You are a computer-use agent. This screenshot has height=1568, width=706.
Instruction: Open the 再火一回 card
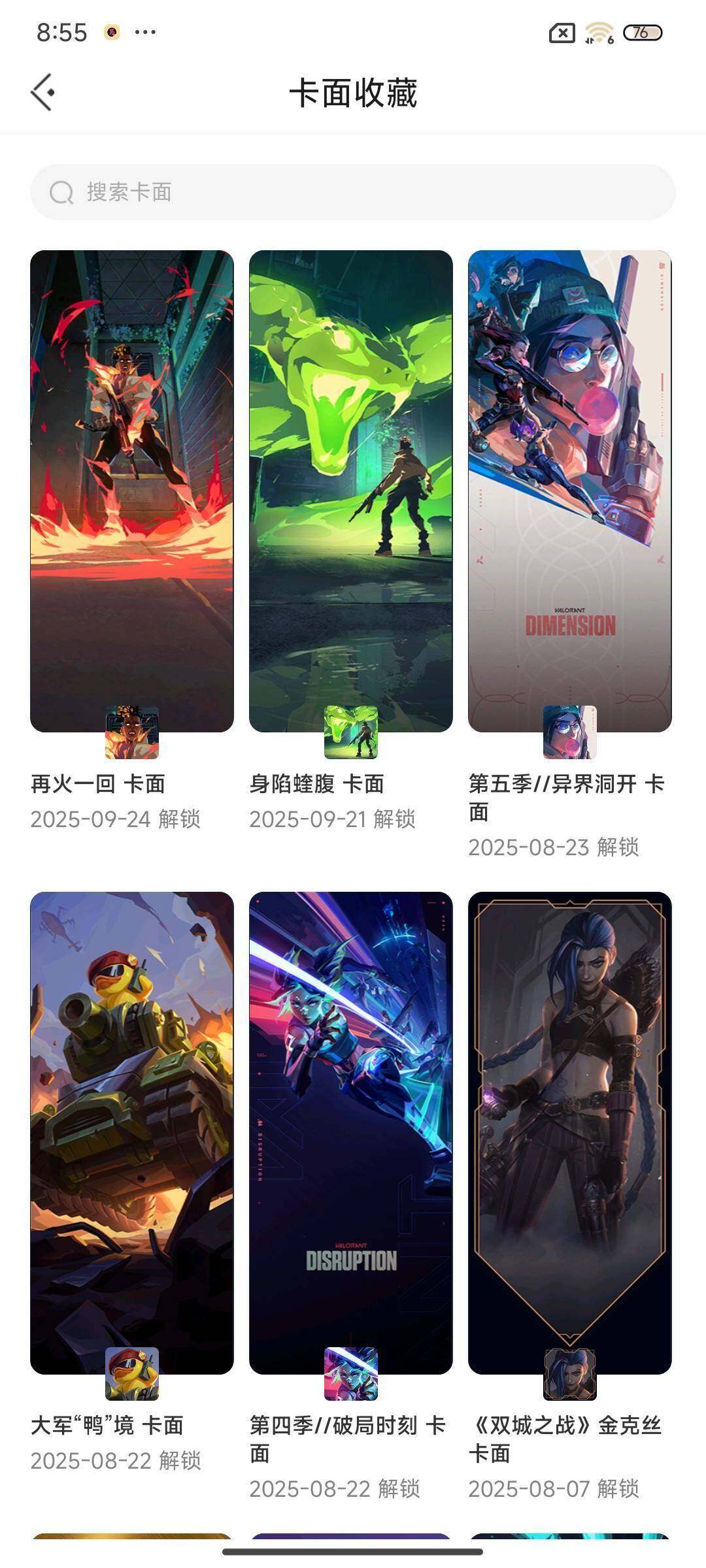[x=132, y=491]
